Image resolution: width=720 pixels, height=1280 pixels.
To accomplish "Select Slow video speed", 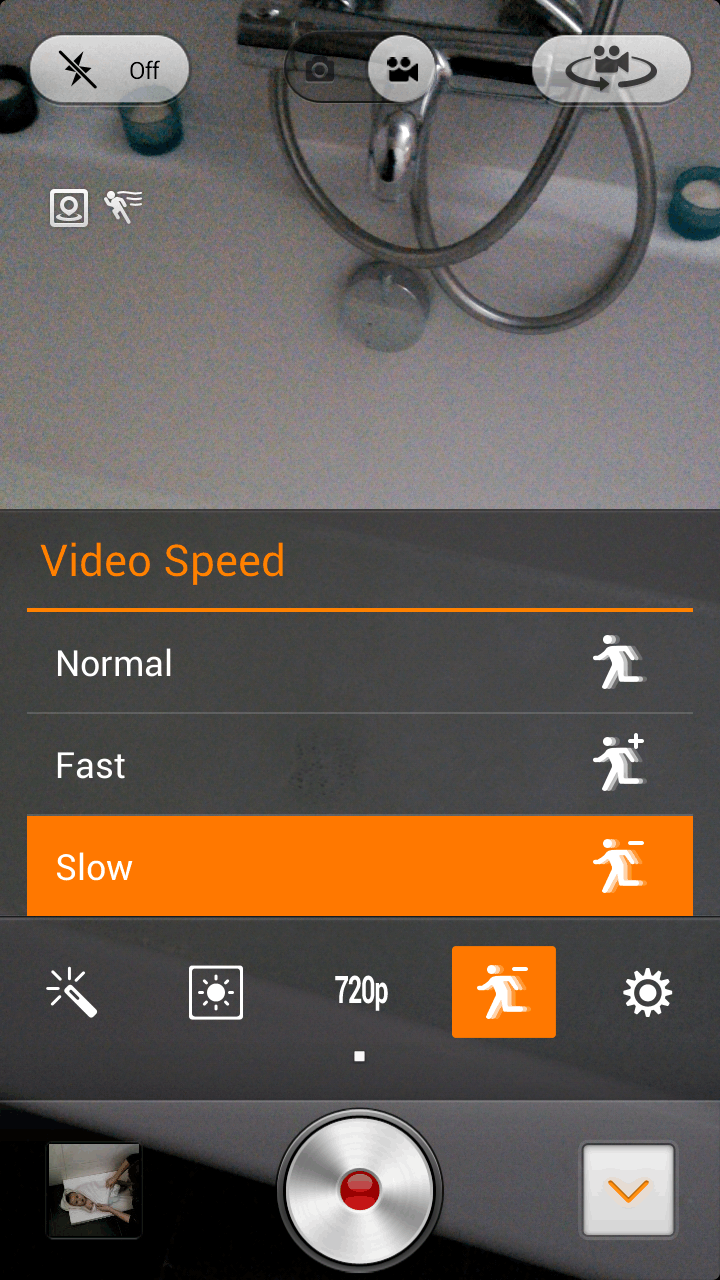I will (x=360, y=866).
